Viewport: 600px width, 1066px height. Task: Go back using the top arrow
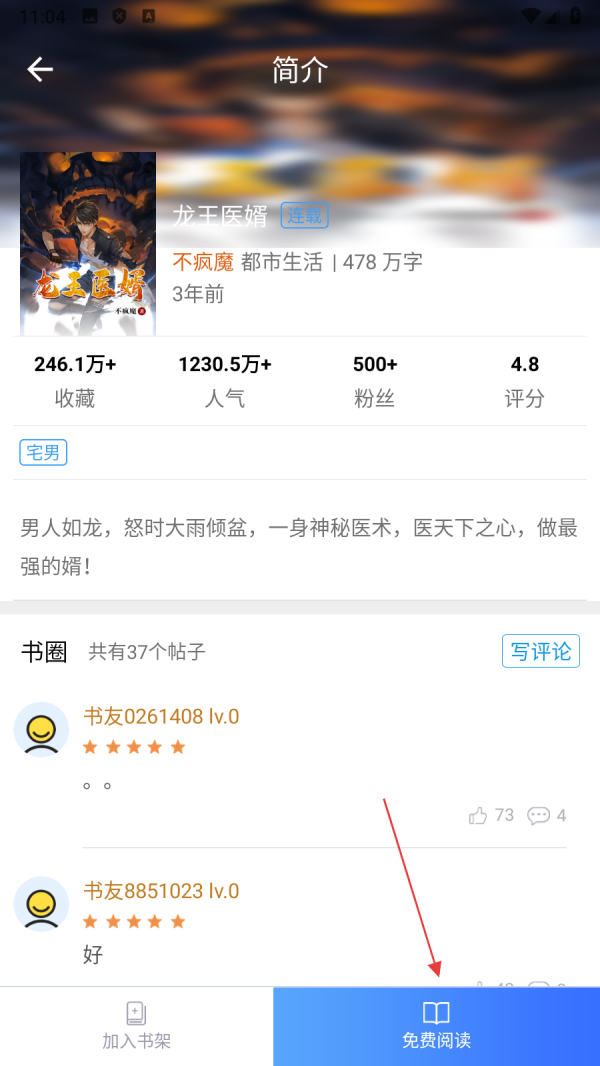tap(40, 69)
